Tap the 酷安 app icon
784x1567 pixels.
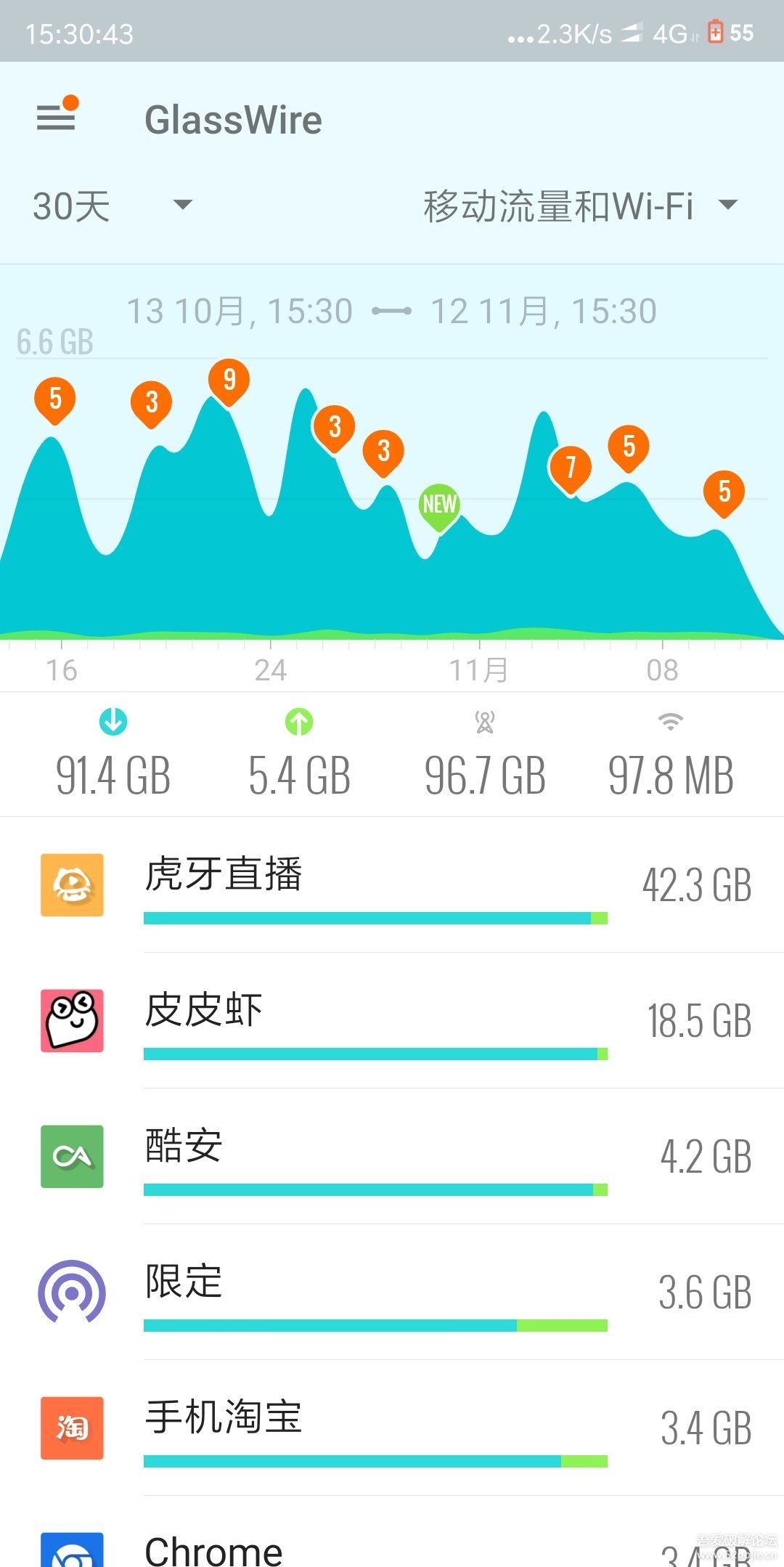coord(71,1157)
